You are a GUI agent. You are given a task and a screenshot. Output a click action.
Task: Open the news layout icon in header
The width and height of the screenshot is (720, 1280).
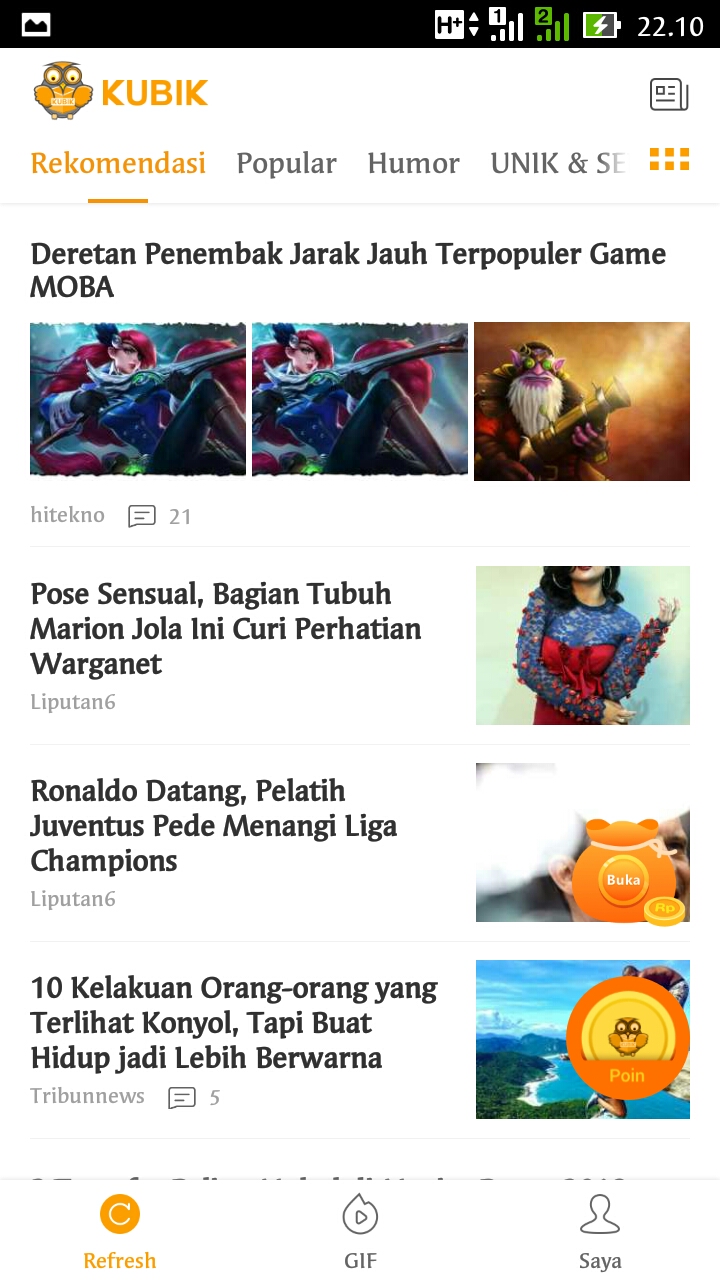[x=669, y=95]
